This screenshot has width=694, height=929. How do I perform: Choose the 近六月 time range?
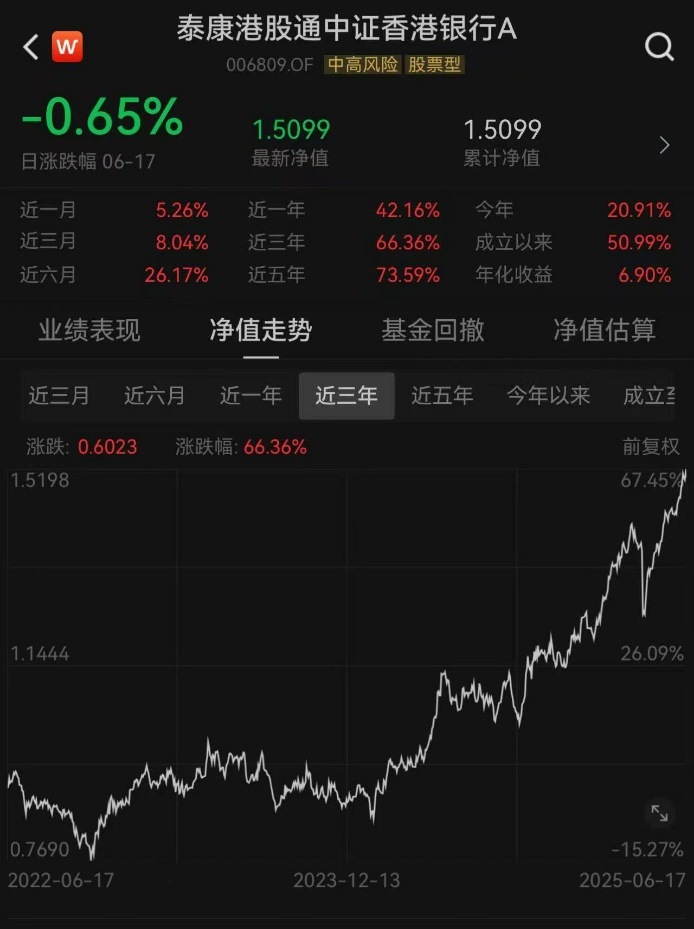click(x=155, y=396)
